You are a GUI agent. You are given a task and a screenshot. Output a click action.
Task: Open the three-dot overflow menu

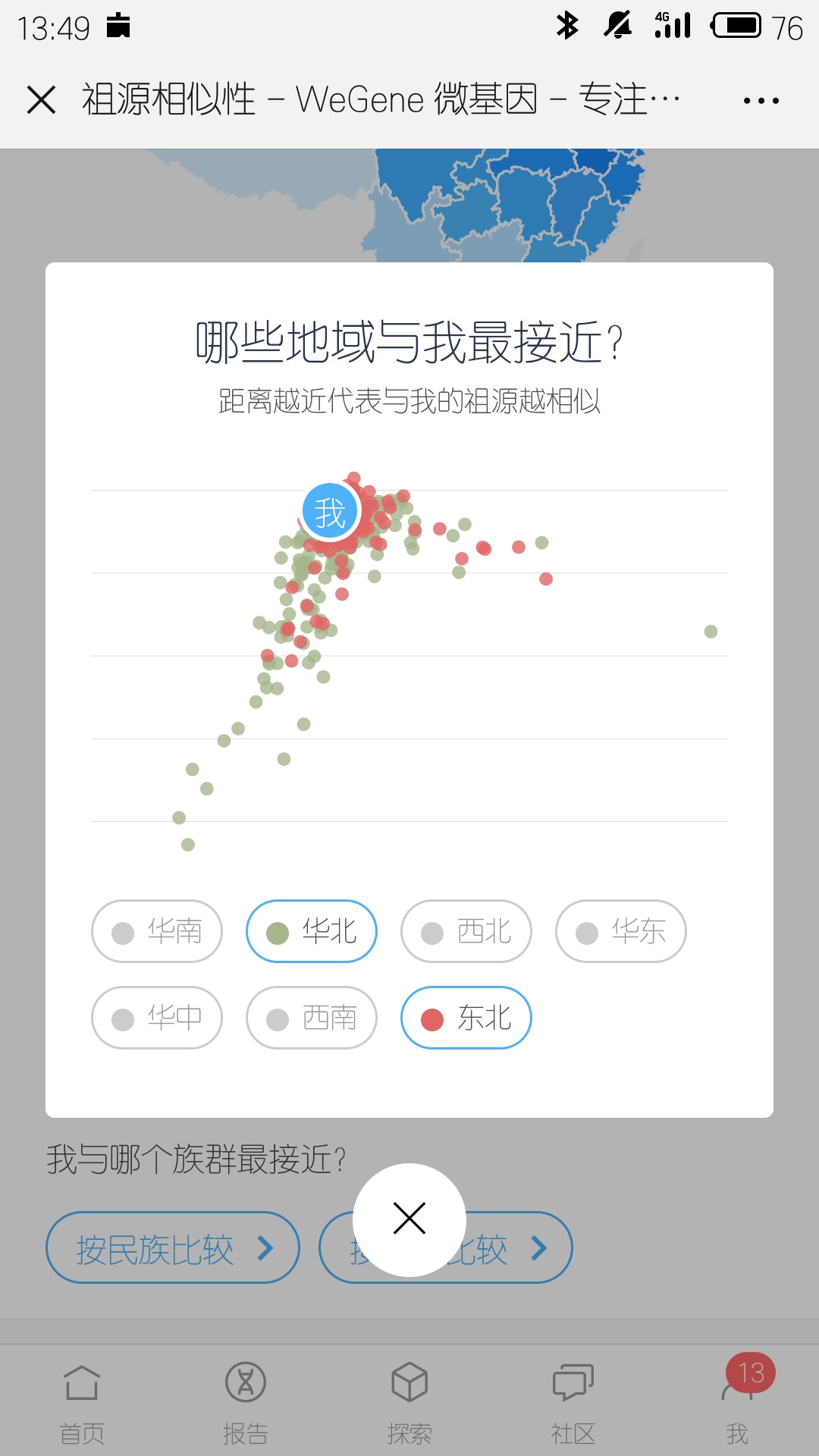click(x=761, y=100)
